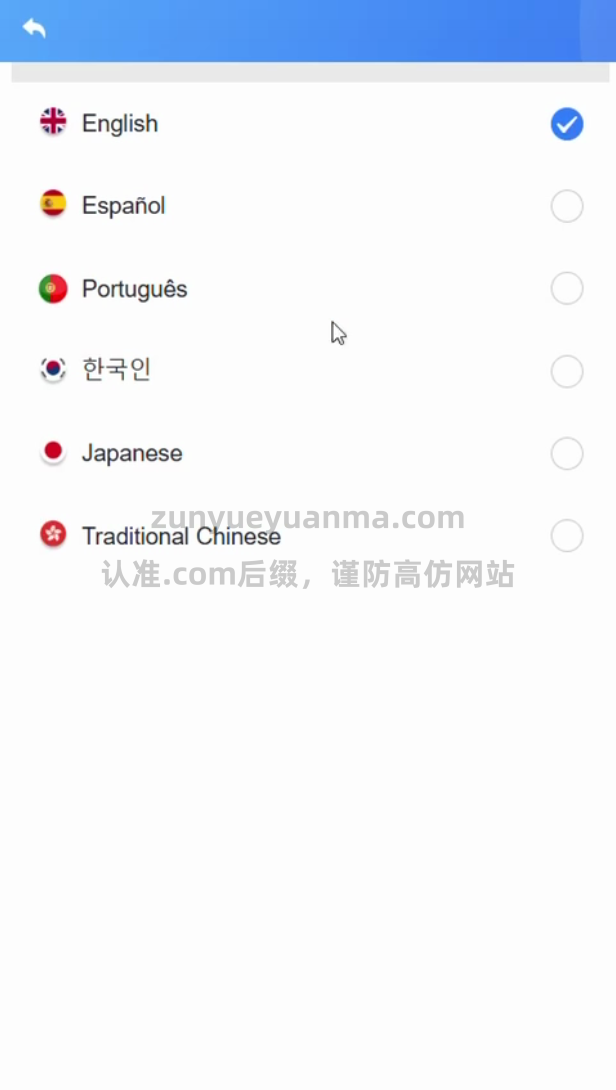Go back using the top arrow
616x1090 pixels.
34,29
